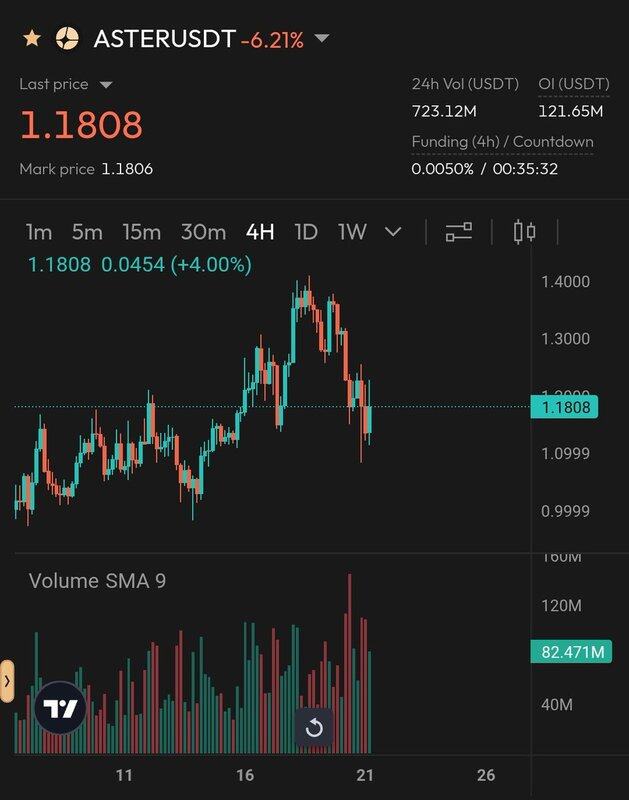The image size is (629, 800).
Task: Switch to the 30m timeframe
Action: pyautogui.click(x=203, y=232)
